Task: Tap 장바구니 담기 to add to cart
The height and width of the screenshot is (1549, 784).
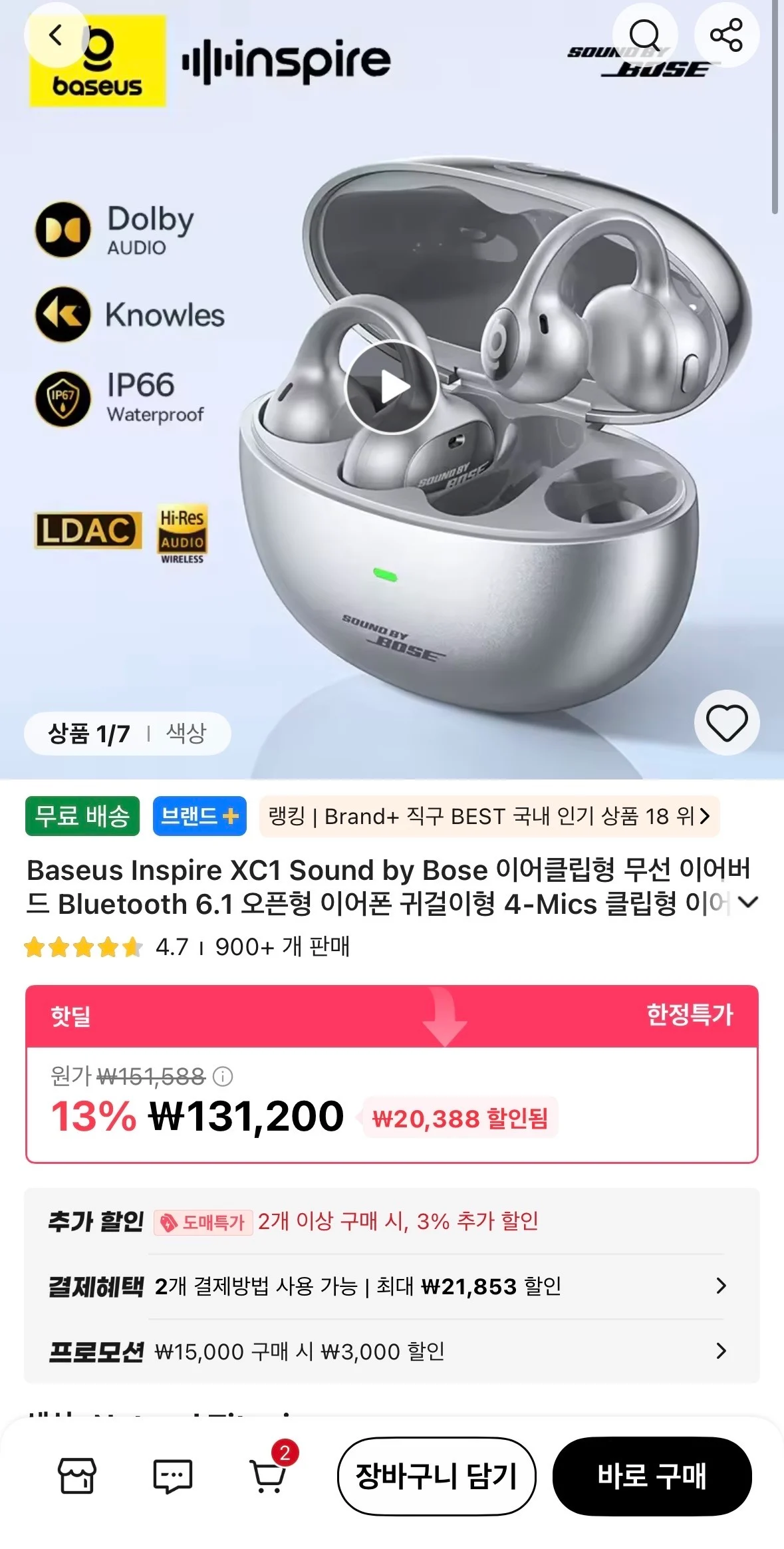Action: 436,1477
